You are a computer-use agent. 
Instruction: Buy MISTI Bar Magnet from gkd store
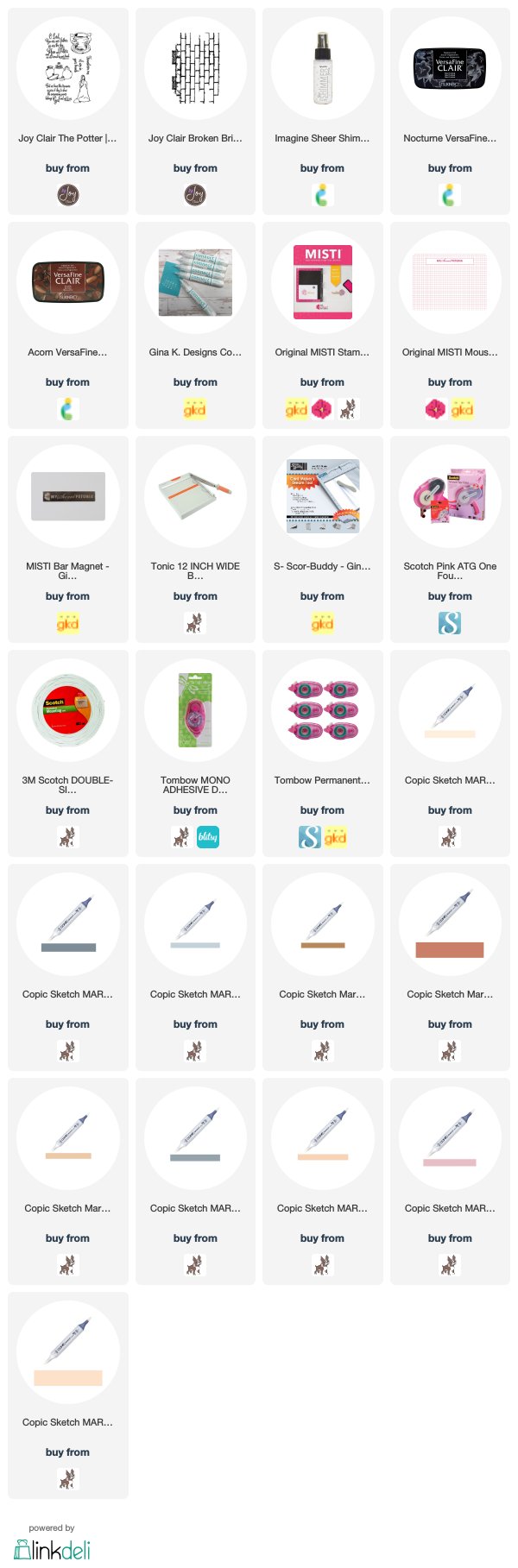click(x=67, y=623)
